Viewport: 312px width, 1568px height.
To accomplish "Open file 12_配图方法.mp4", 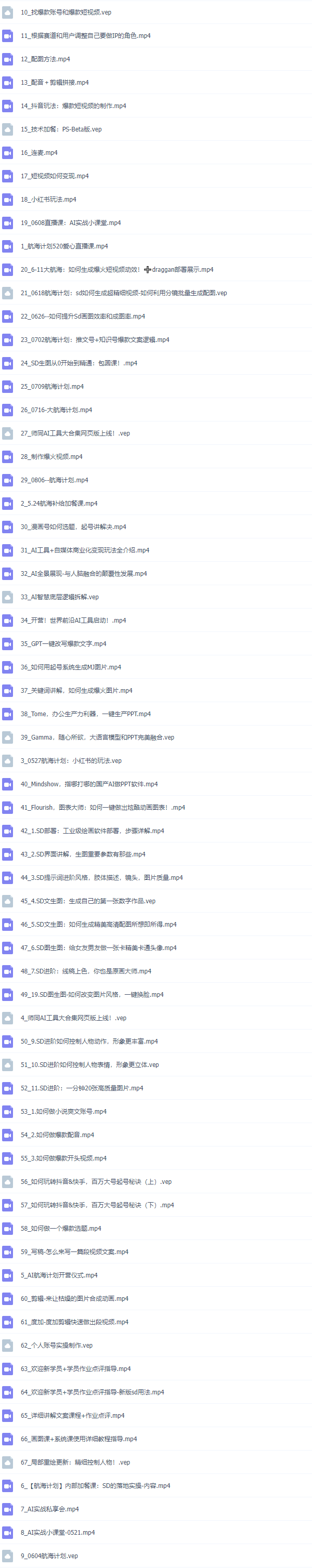I will pos(45,59).
